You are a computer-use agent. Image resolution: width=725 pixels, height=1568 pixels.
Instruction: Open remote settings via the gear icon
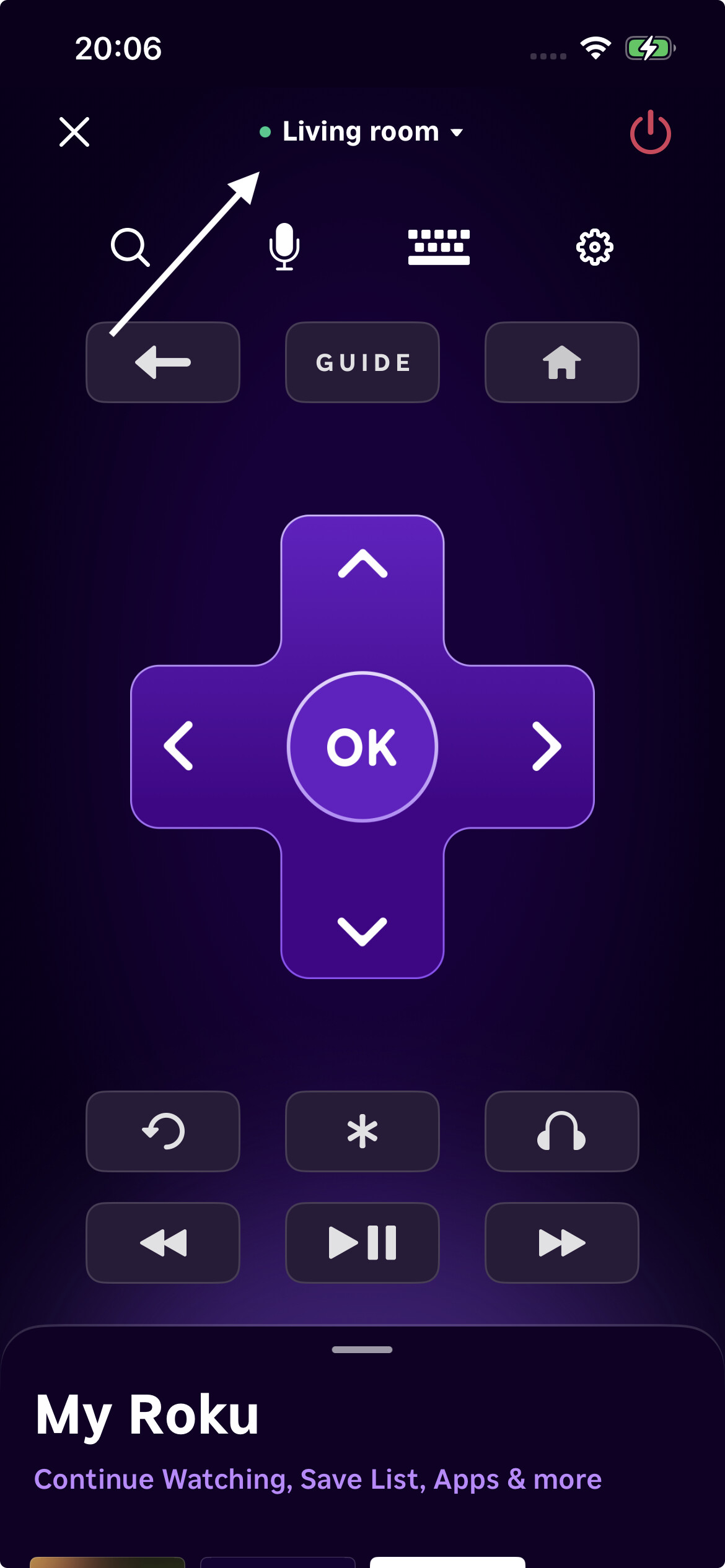point(594,247)
